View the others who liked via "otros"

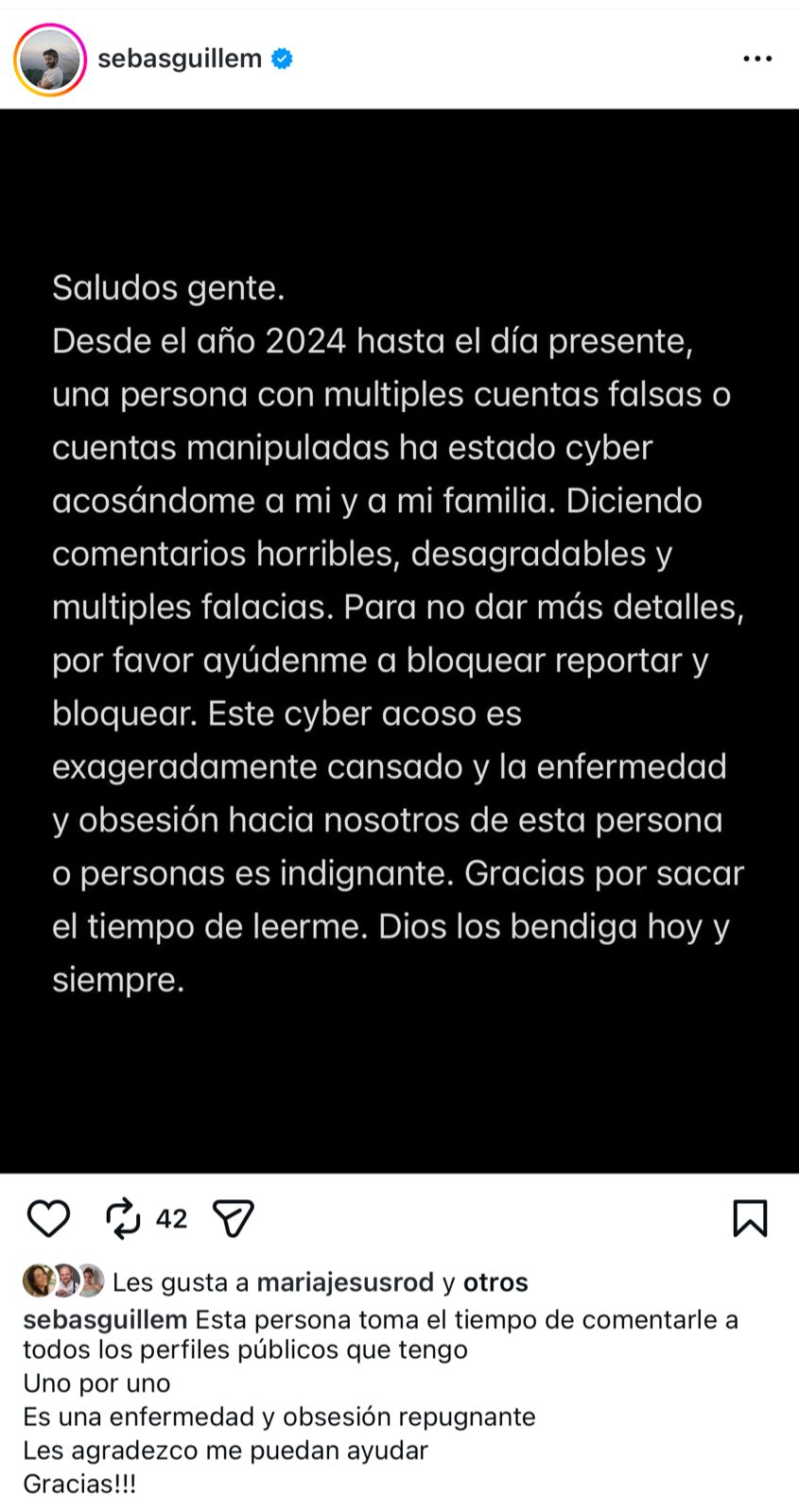(495, 1282)
